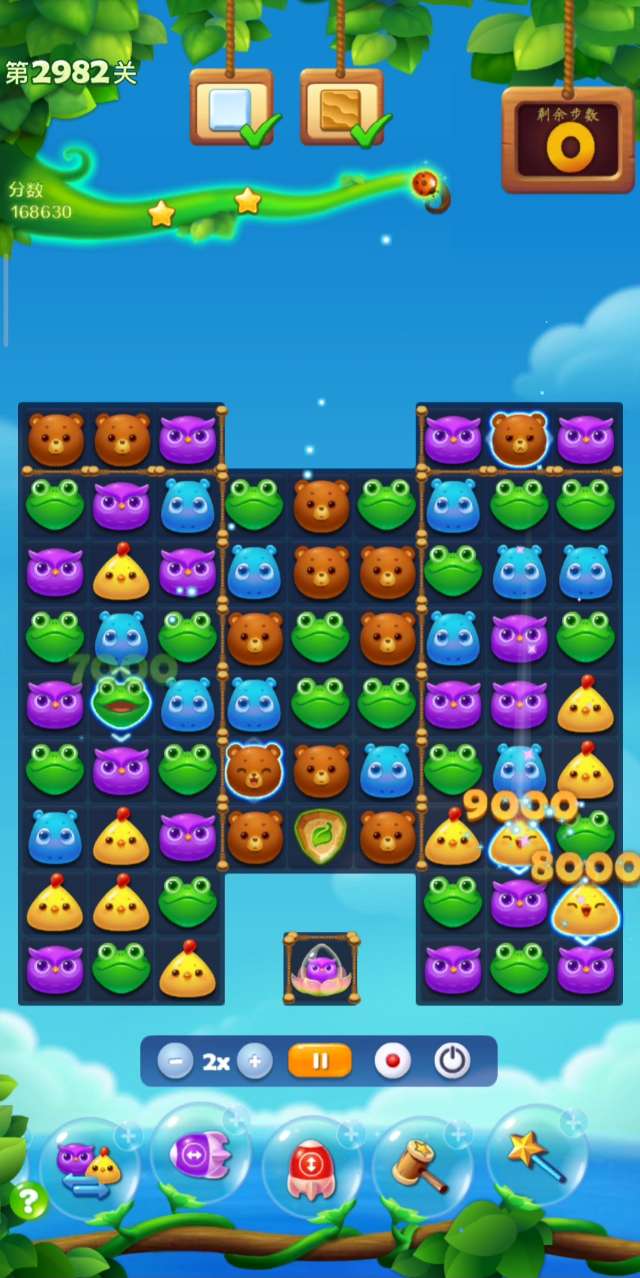640x1278 pixels.
Task: Activate the magic wand booster
Action: click(x=535, y=1156)
